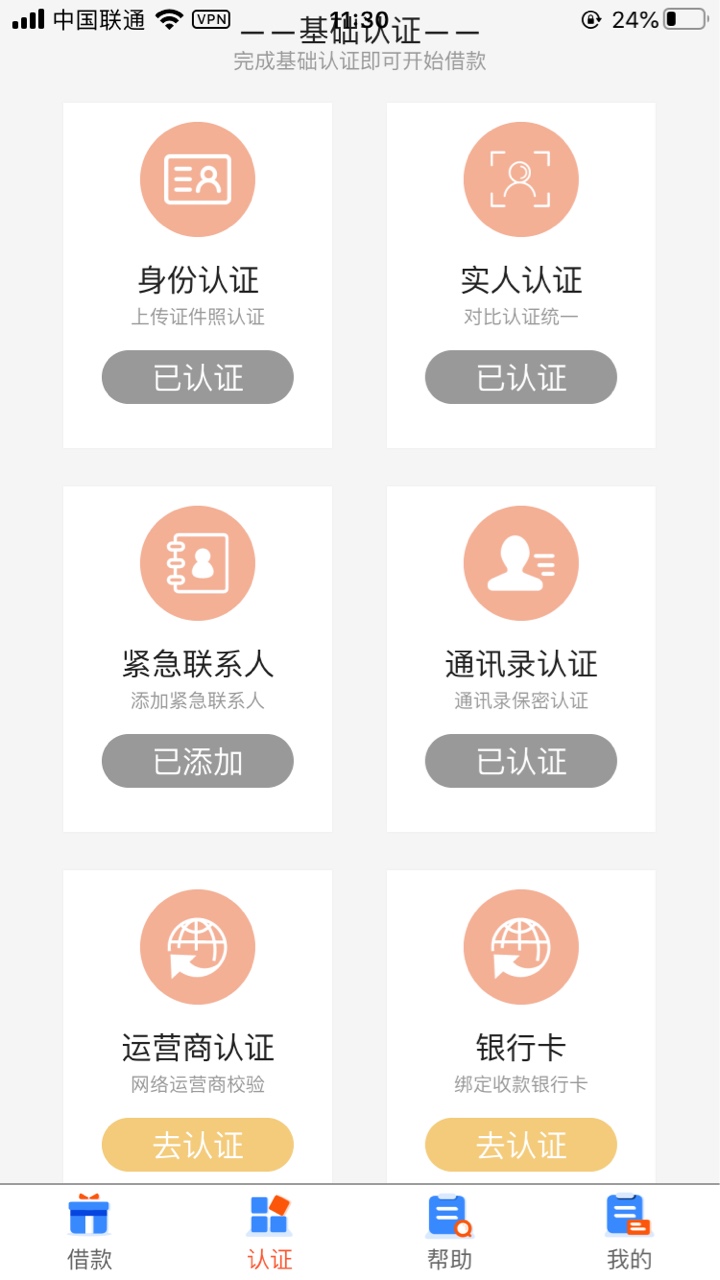Select the 认证 tab
Viewport: 720px width, 1280px height.
(270, 1232)
